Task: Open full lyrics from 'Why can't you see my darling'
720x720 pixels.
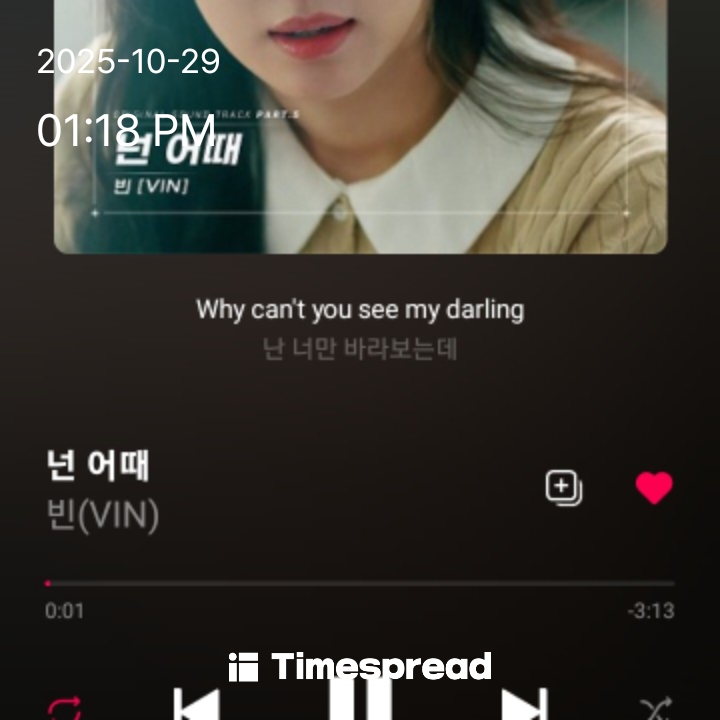Action: 360,310
